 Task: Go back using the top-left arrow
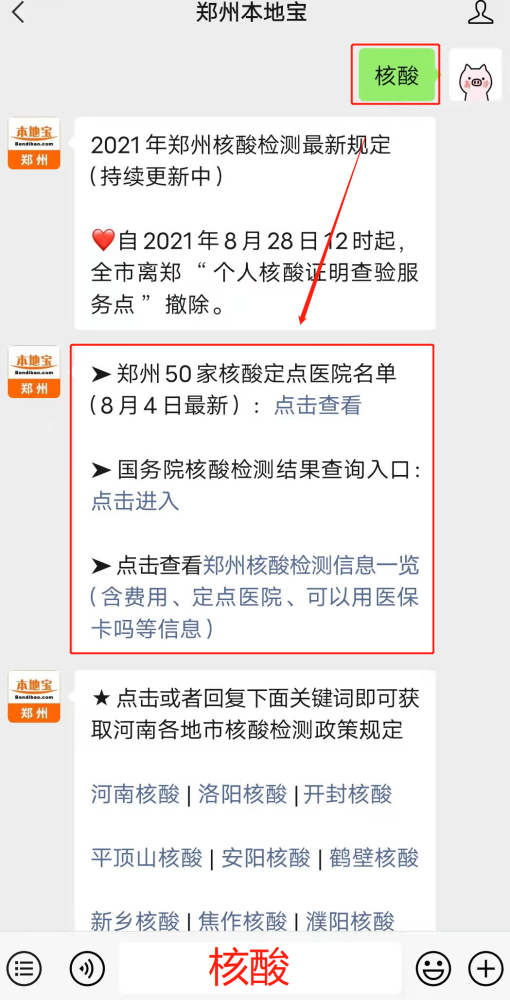[19, 13]
